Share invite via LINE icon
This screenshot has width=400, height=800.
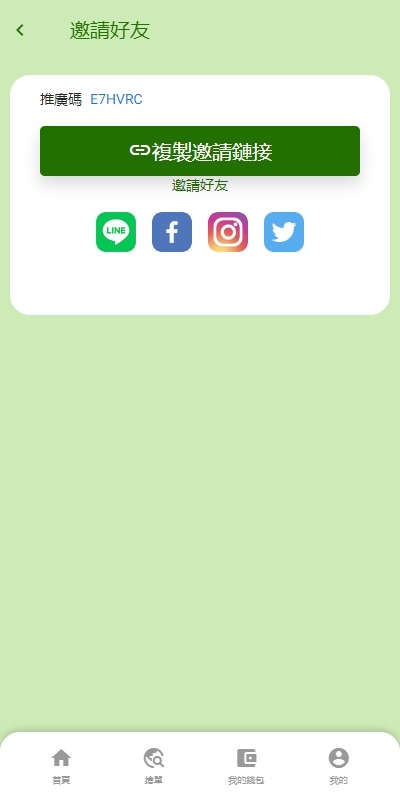pyautogui.click(x=116, y=232)
